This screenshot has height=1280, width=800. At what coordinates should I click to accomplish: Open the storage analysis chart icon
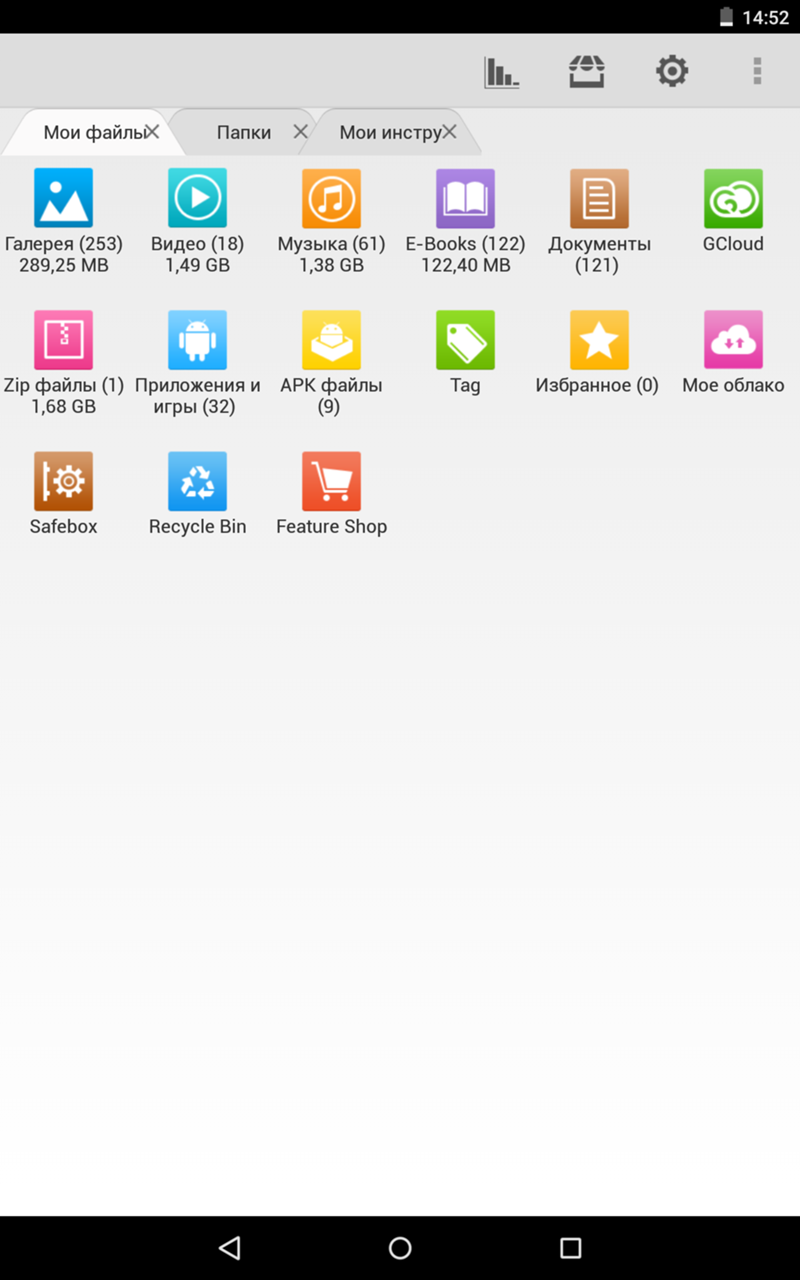click(x=501, y=72)
